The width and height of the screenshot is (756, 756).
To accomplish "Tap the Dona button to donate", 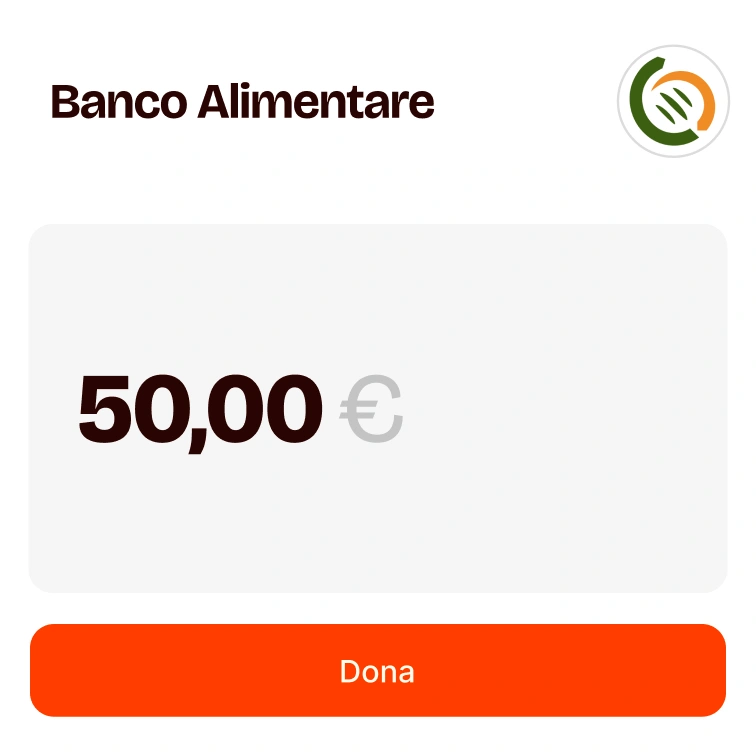I will coord(377,670).
